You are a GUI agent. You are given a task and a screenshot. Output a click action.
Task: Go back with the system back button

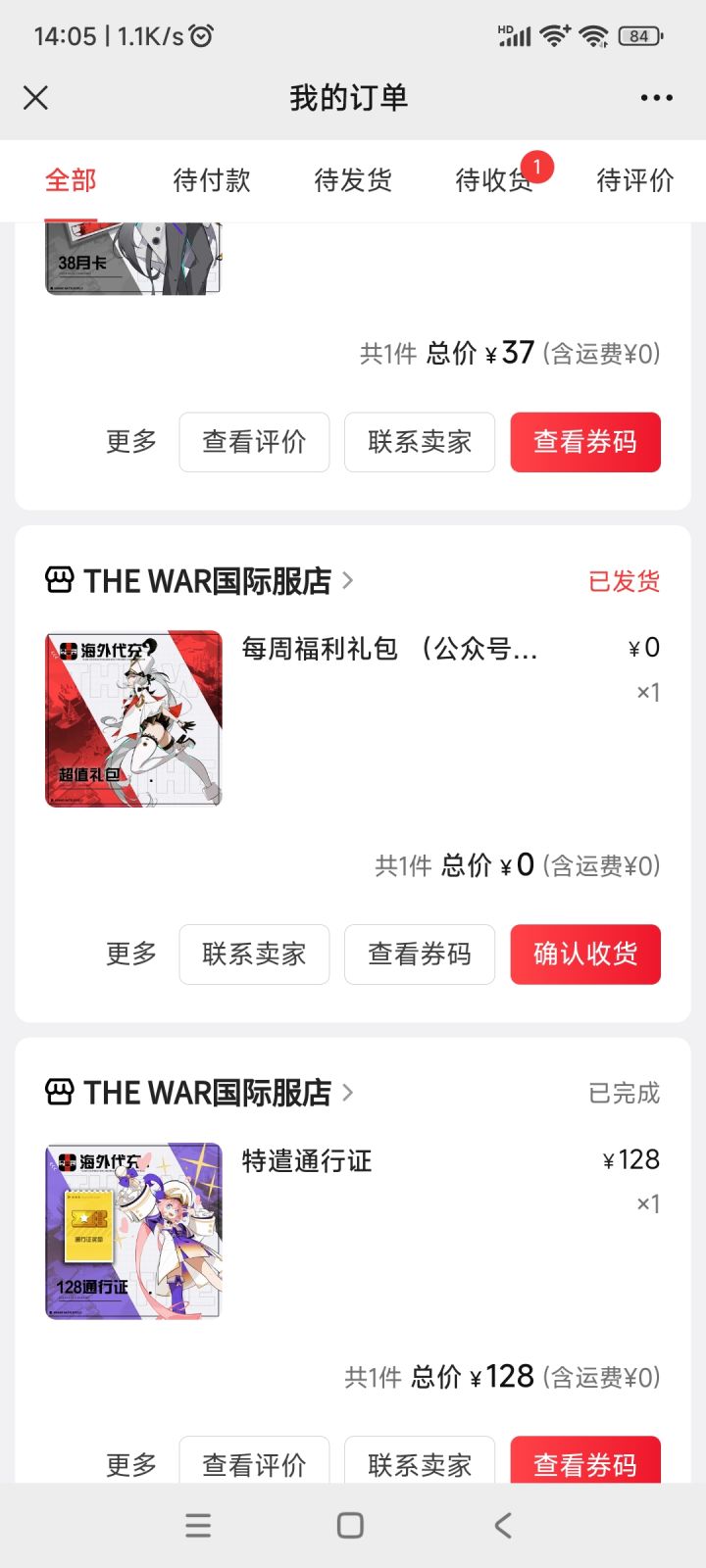click(x=503, y=1525)
